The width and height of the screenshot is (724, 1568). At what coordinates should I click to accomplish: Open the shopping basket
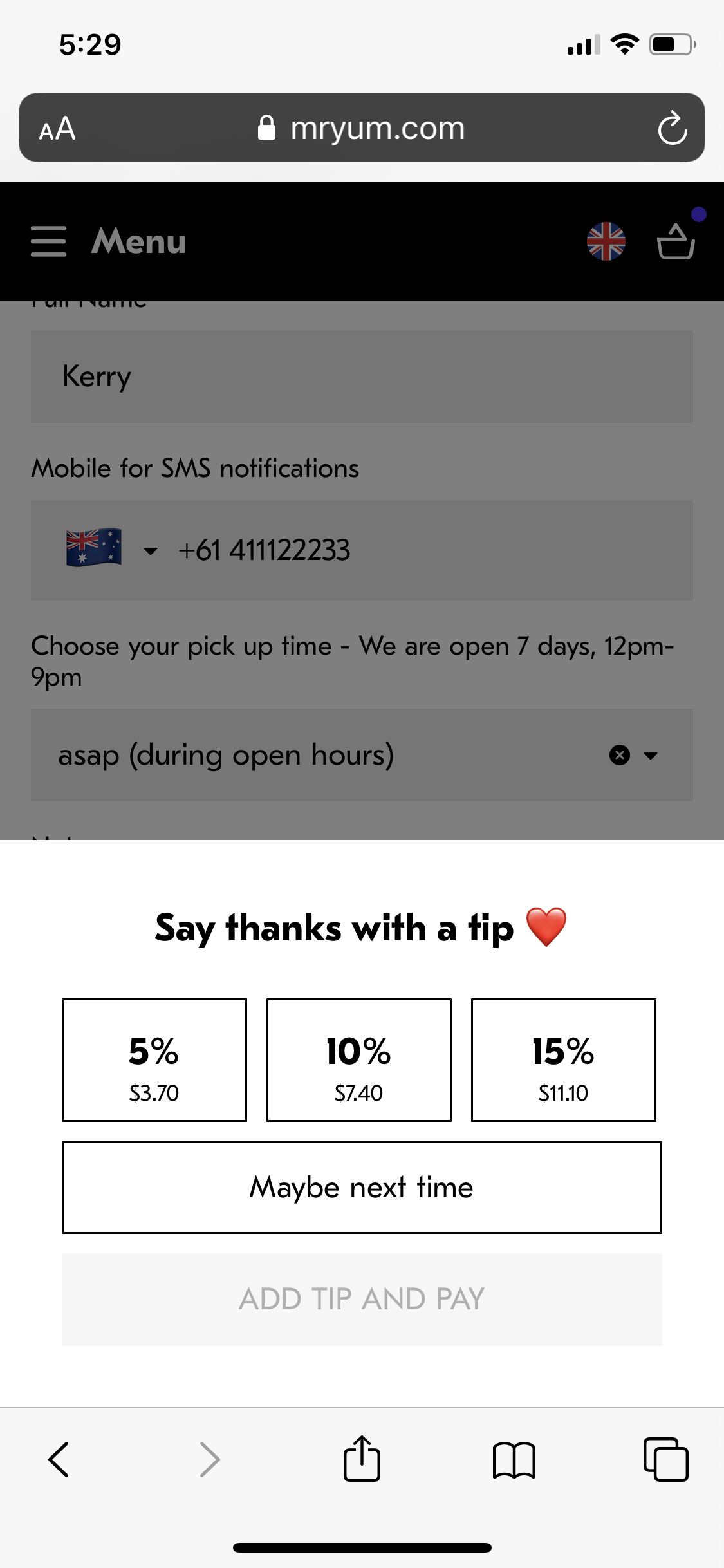click(676, 241)
